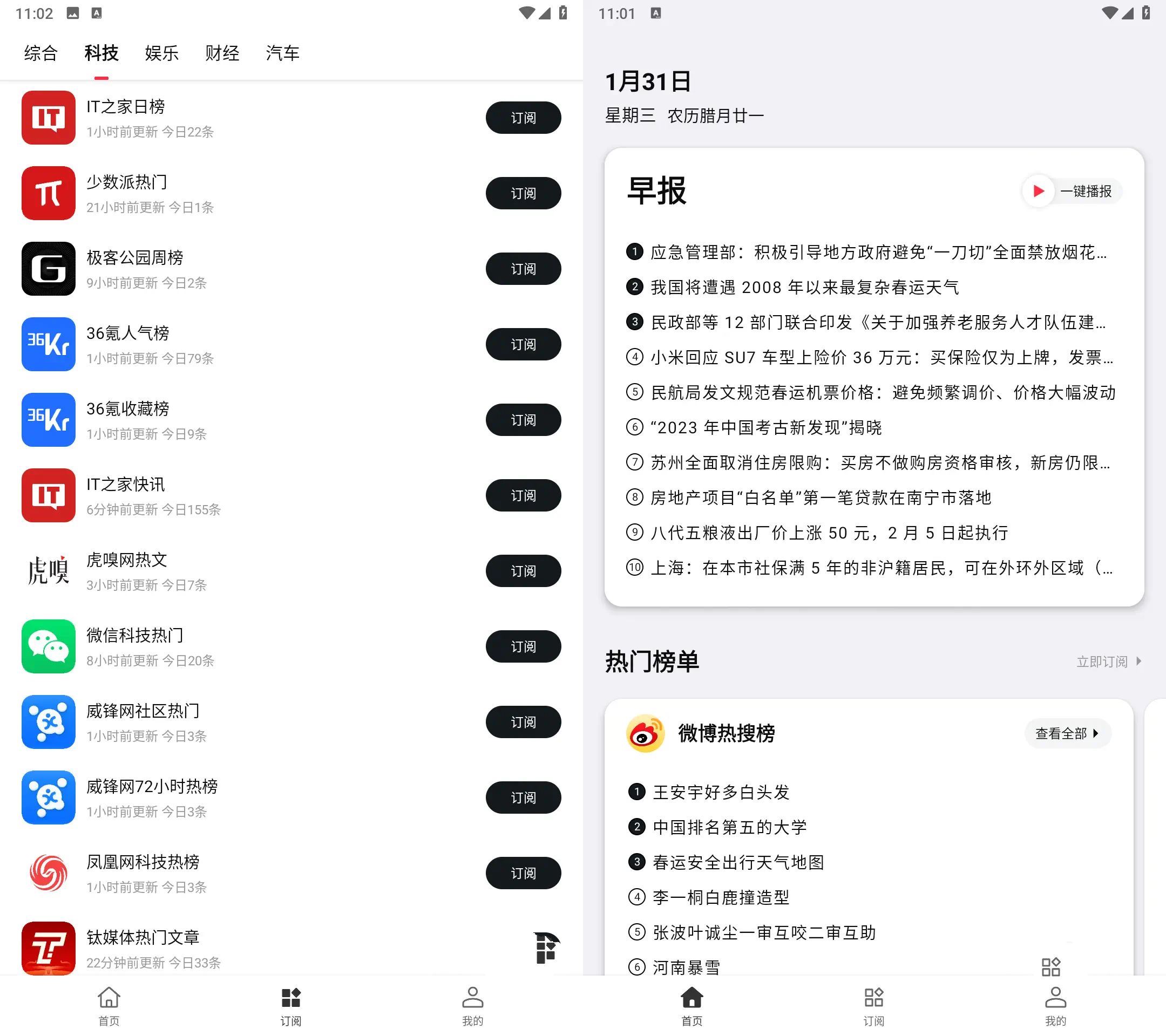Select the 汽车 category tab

pyautogui.click(x=282, y=53)
